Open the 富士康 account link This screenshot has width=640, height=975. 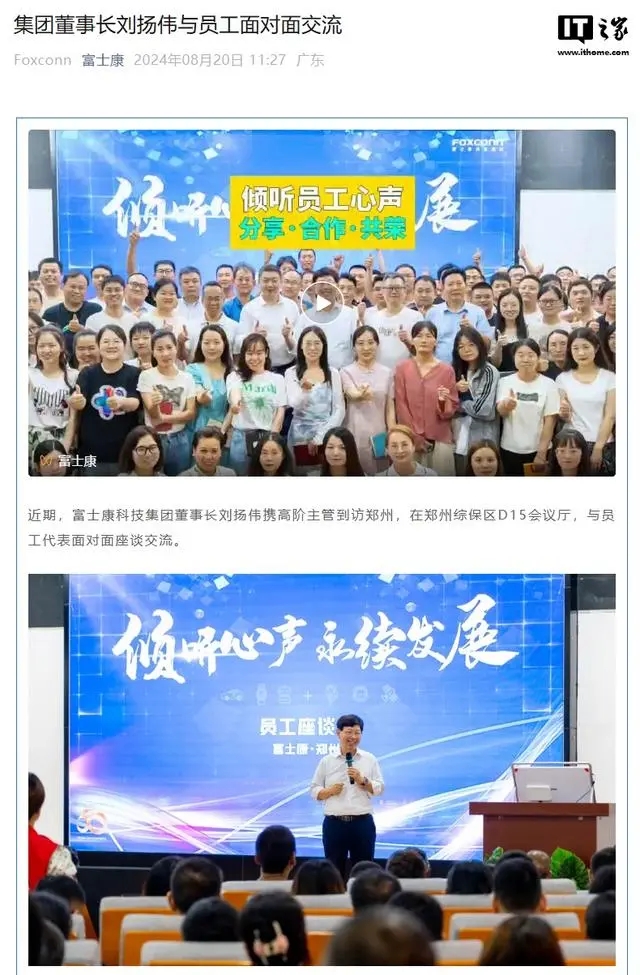(x=103, y=60)
